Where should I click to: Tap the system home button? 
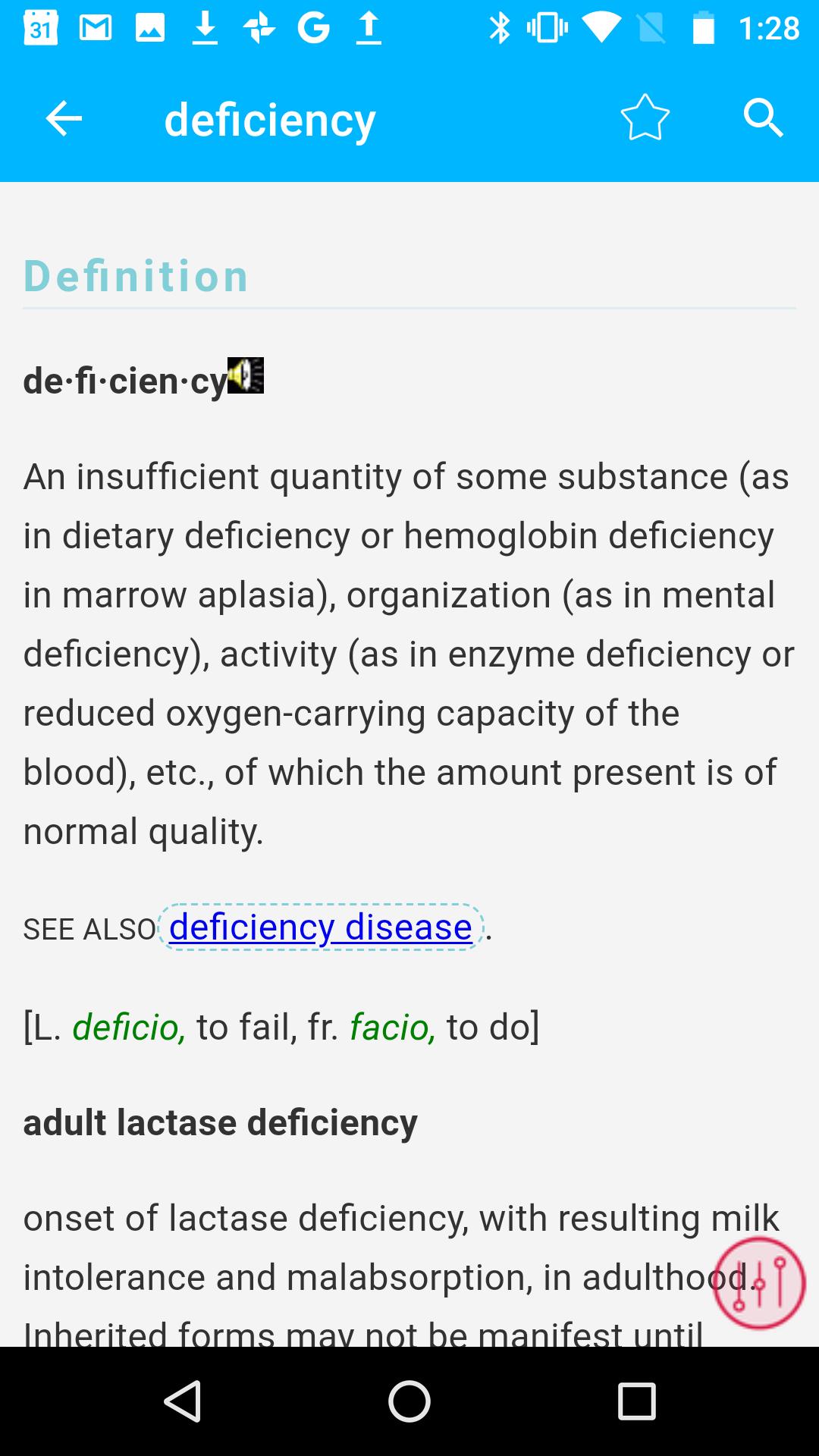point(409,1401)
